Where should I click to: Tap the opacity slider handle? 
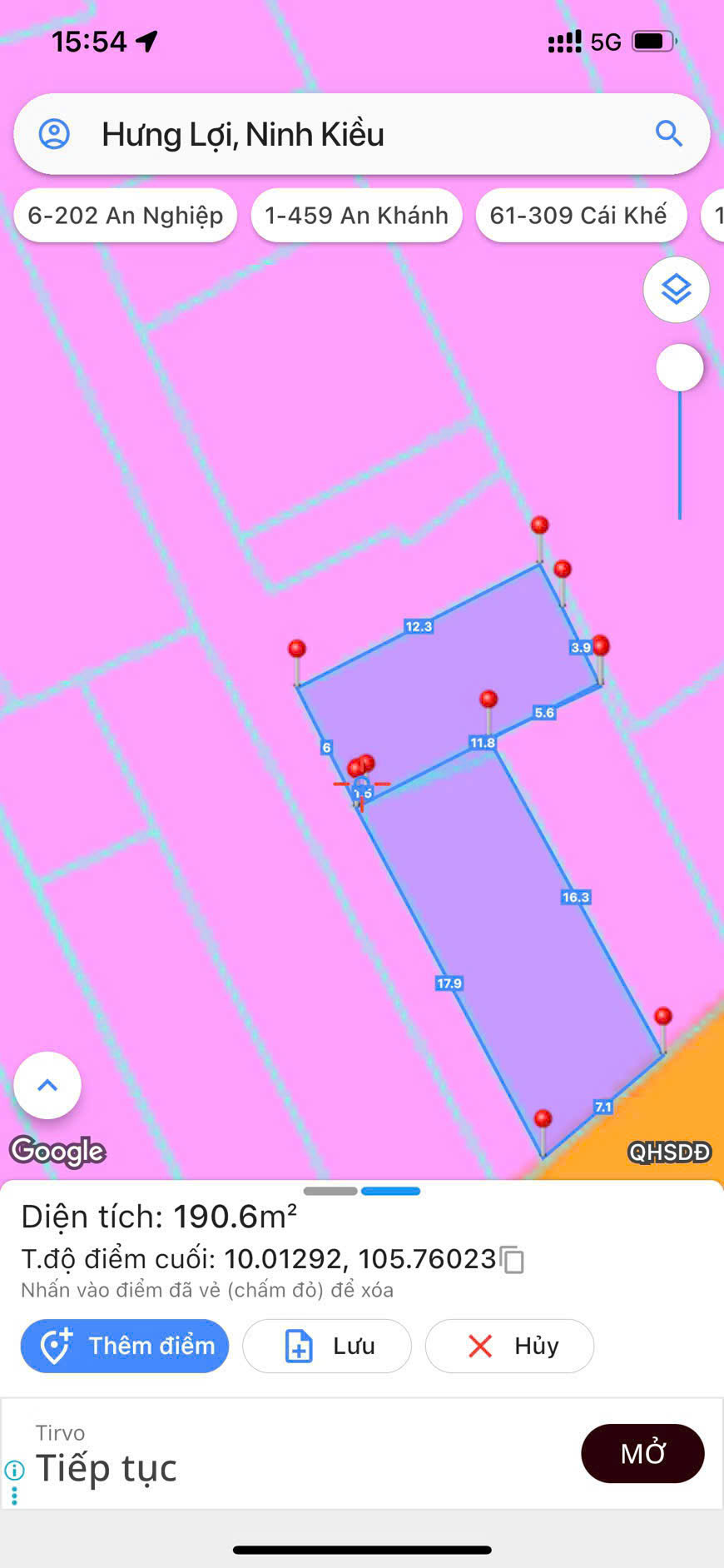pos(680,367)
